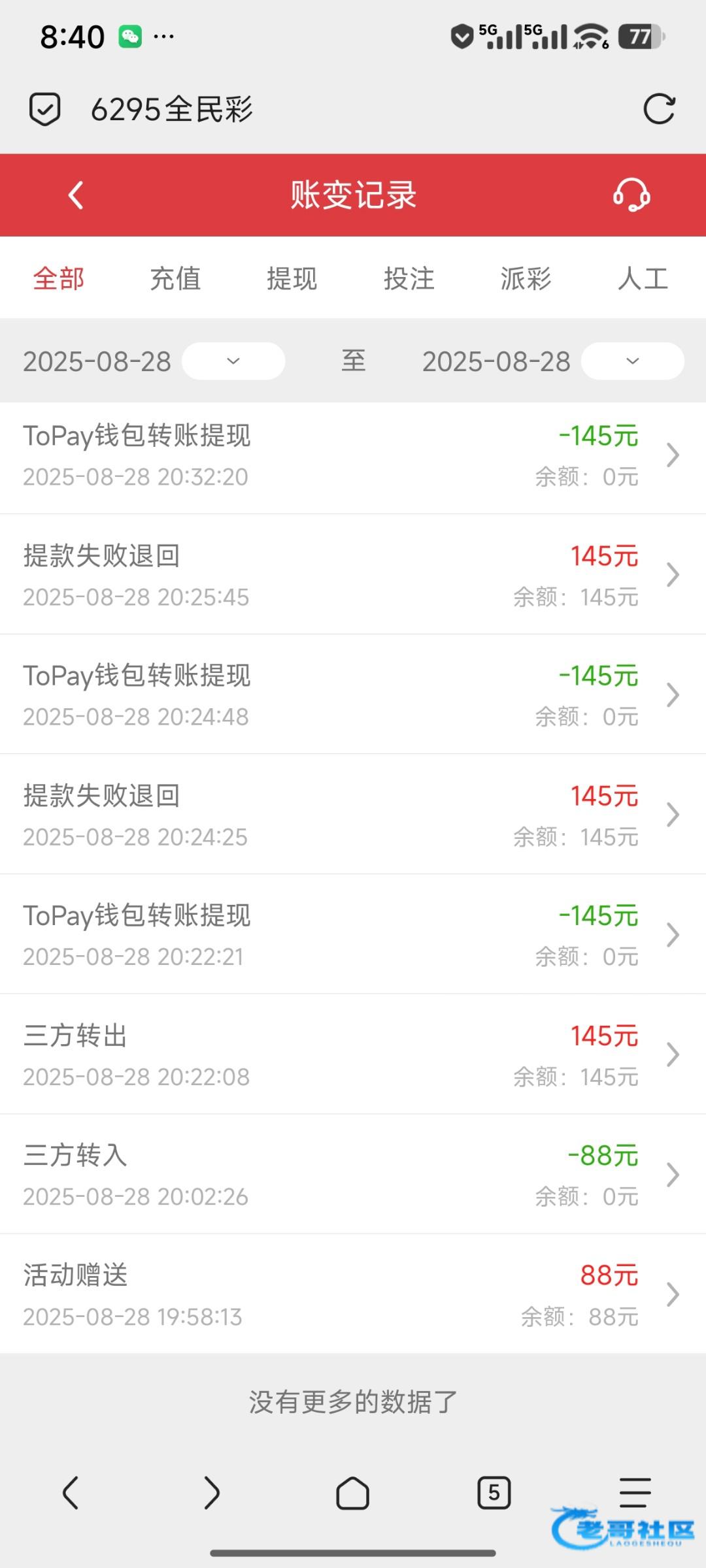Select the 全部 tab
Image resolution: width=706 pixels, height=1568 pixels.
(59, 279)
